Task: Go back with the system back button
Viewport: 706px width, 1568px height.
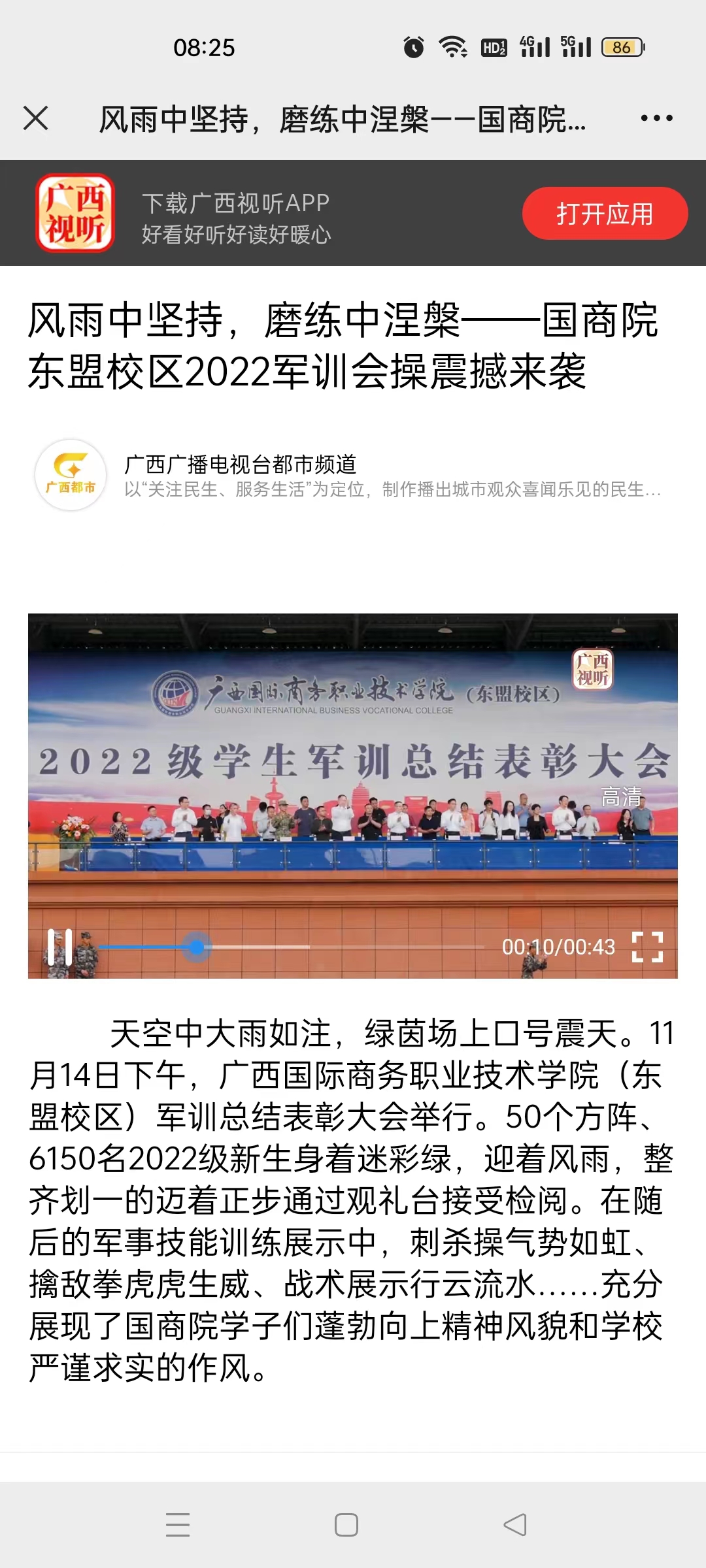Action: 515,1525
